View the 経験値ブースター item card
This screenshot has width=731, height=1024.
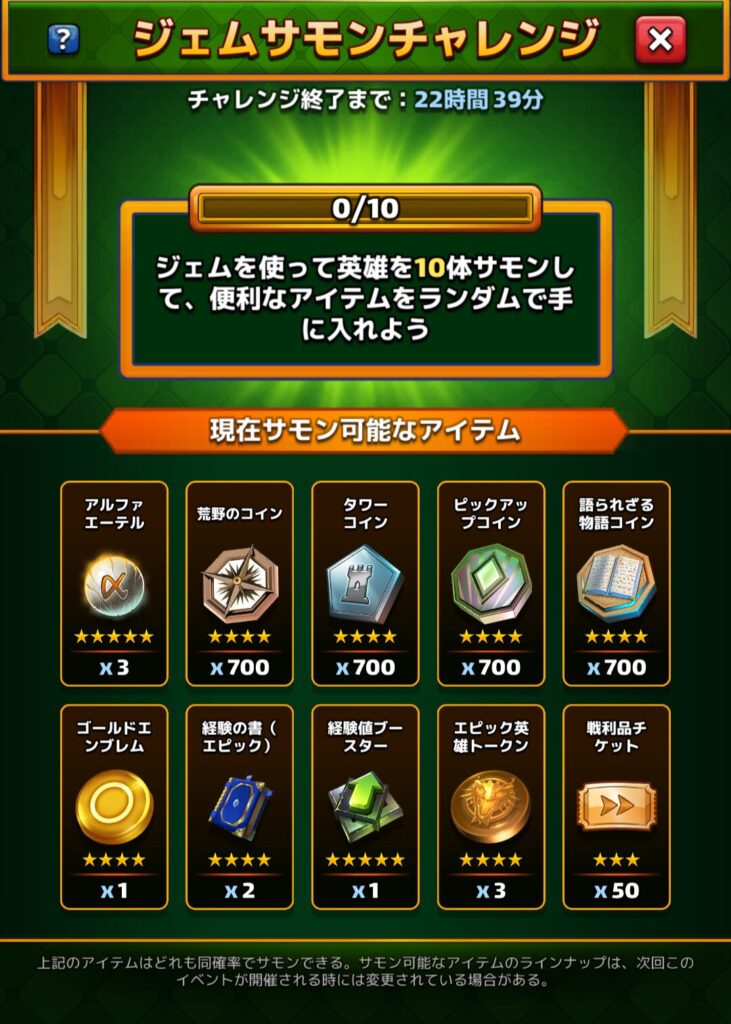pos(365,807)
